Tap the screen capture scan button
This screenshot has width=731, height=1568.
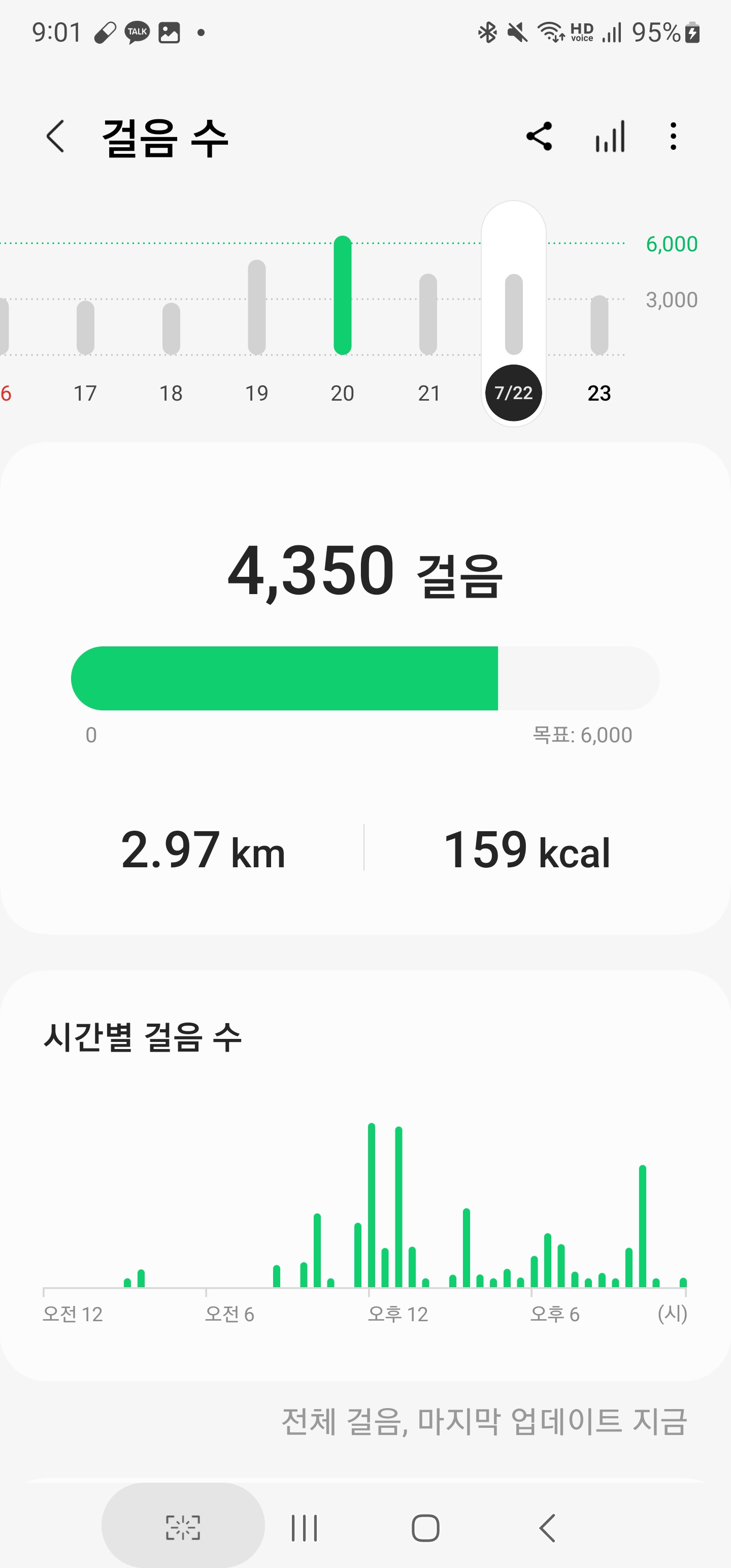point(183,1527)
